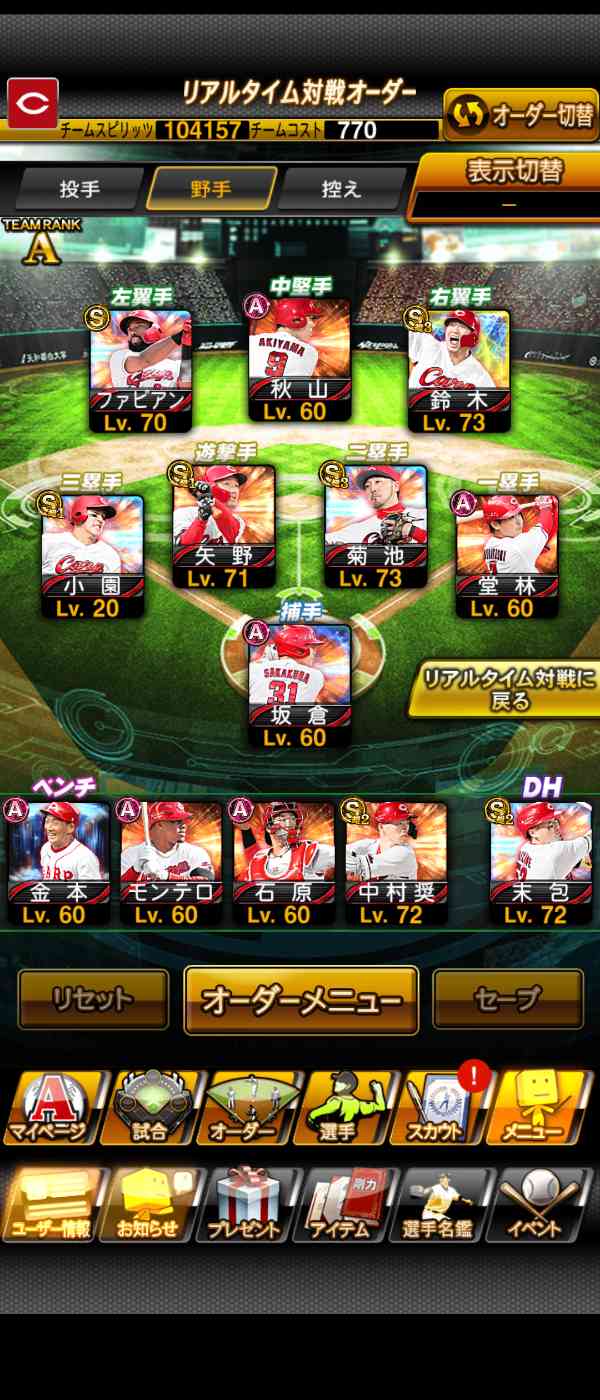
Task: Return via リアルタイム対戦に戻る button
Action: 505,688
